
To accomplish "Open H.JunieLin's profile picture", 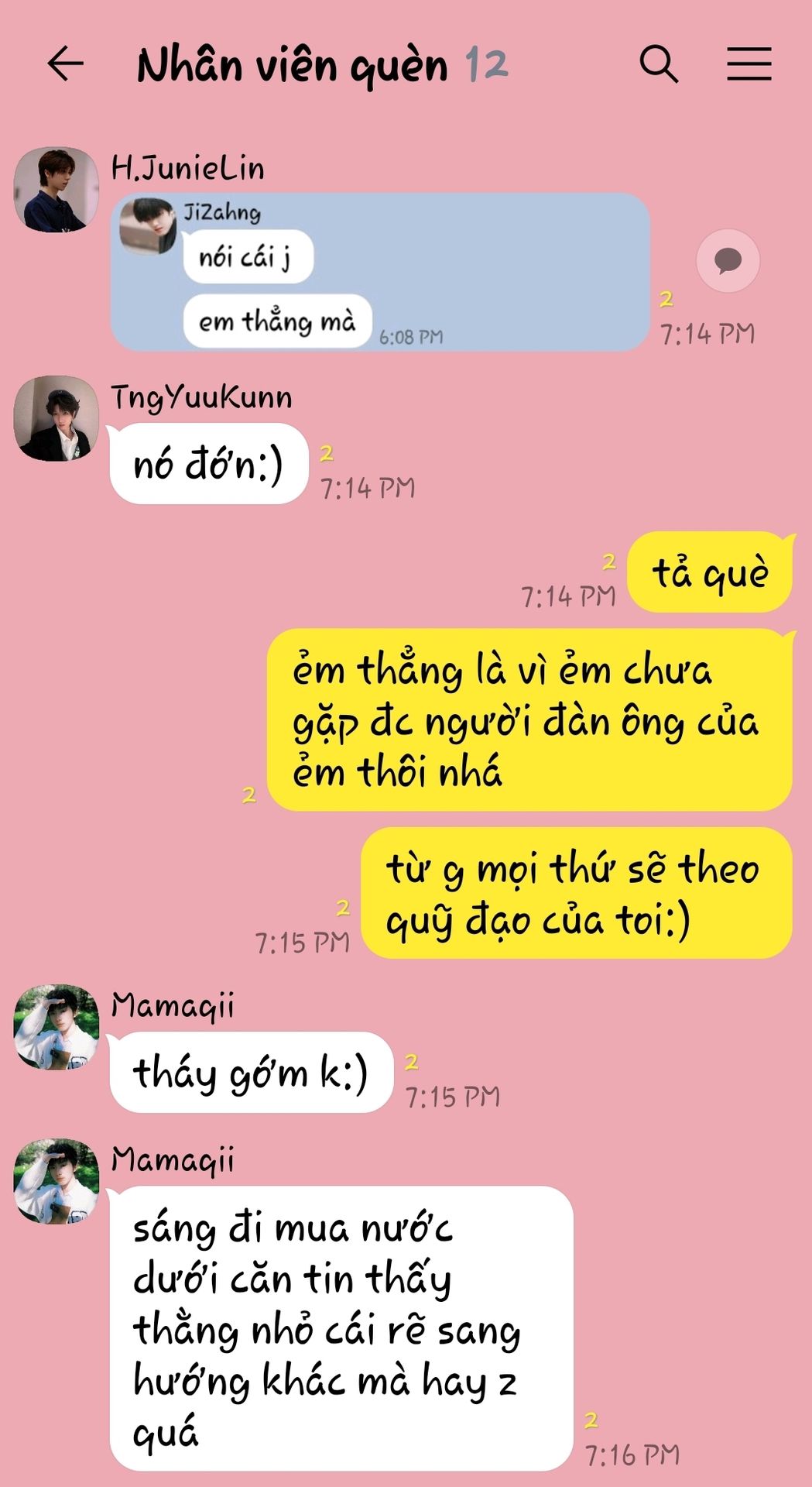I will click(56, 190).
